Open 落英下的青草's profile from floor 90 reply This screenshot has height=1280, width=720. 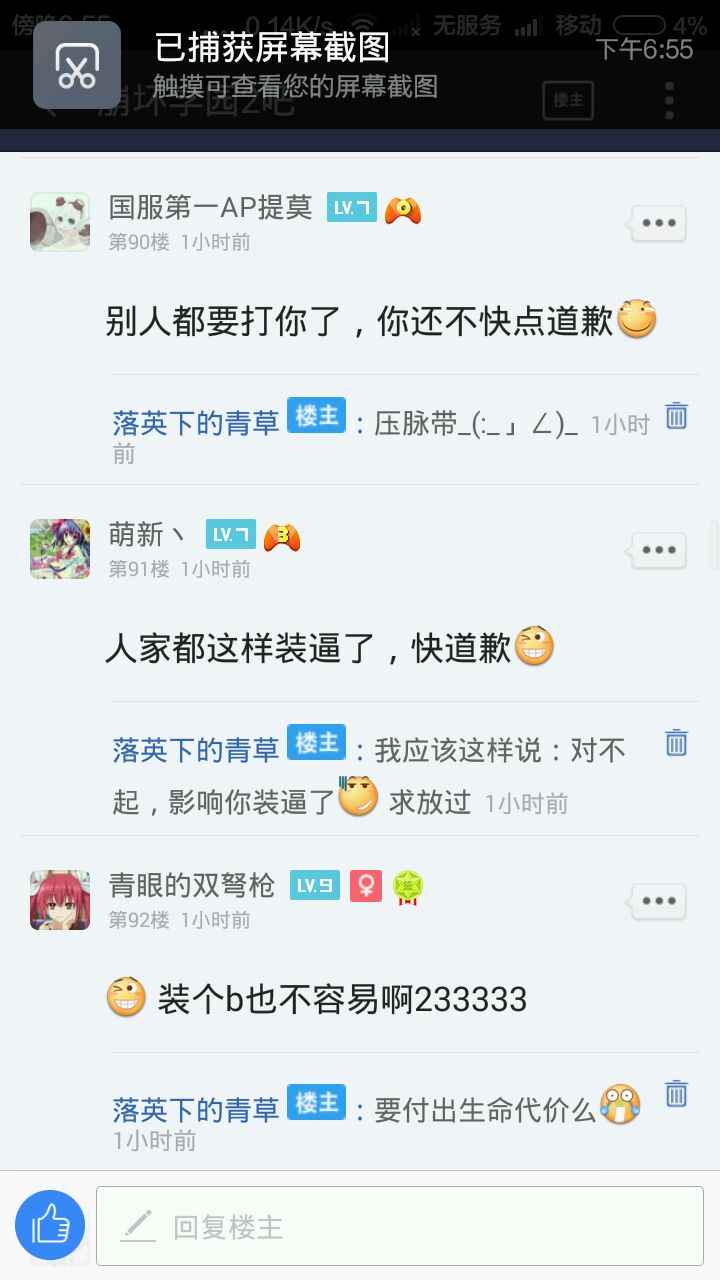click(x=196, y=423)
